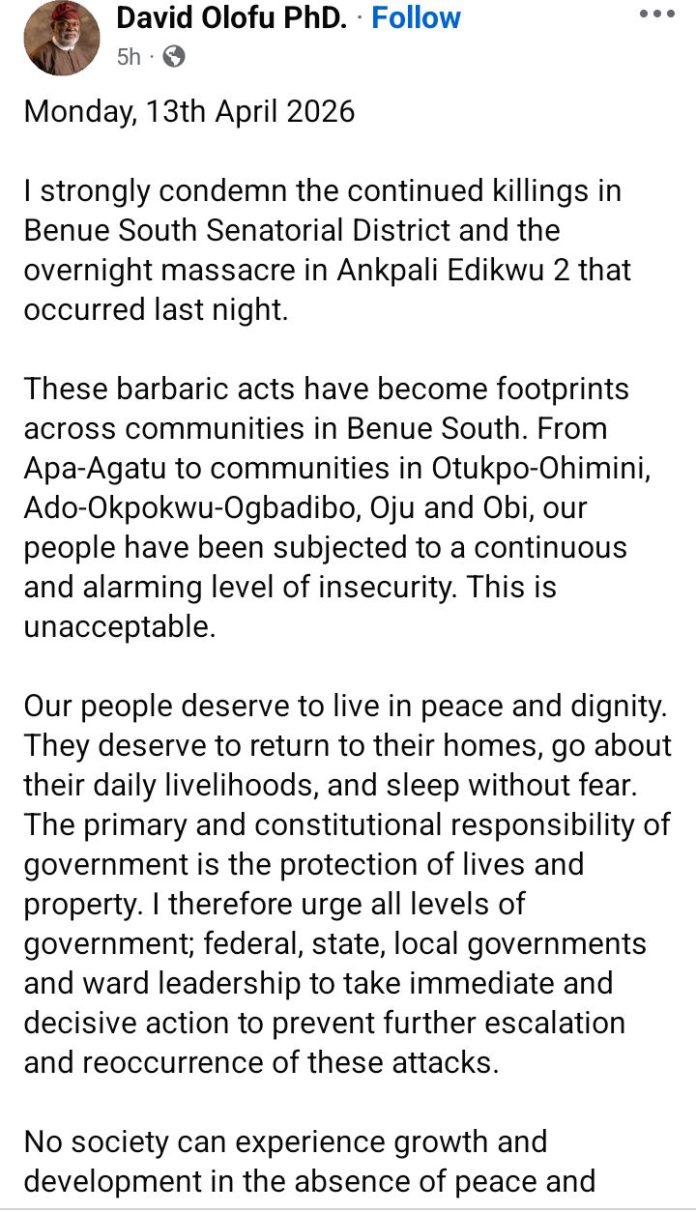Open David Olofu's profile picture
Screen dimensions: 696x1213
62,37
